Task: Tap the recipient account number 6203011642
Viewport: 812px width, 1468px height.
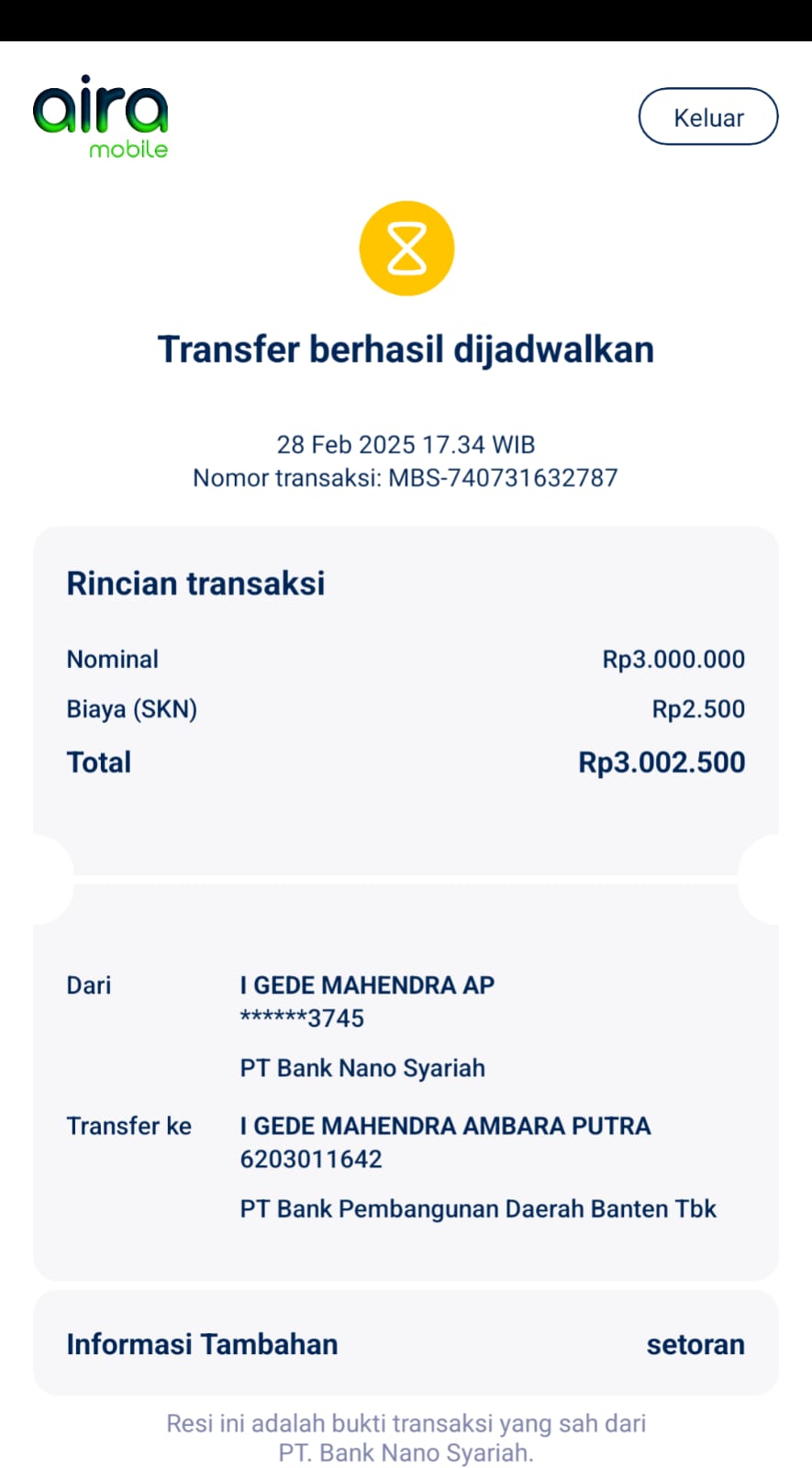Action: coord(311,1158)
